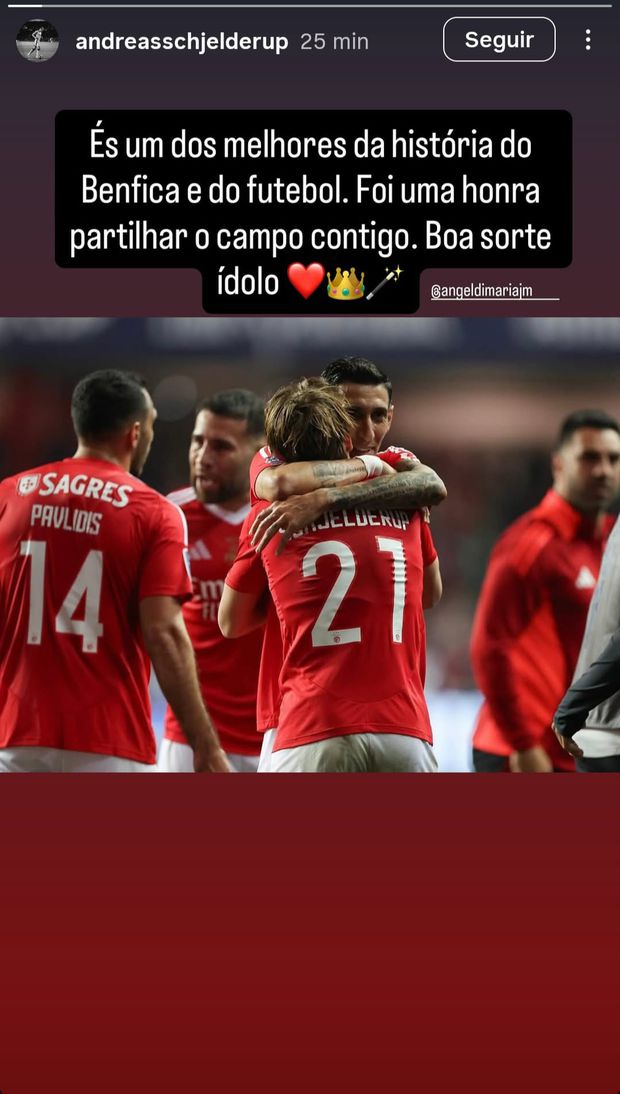
Task: Tap the Seguir button to follow
Action: (499, 40)
